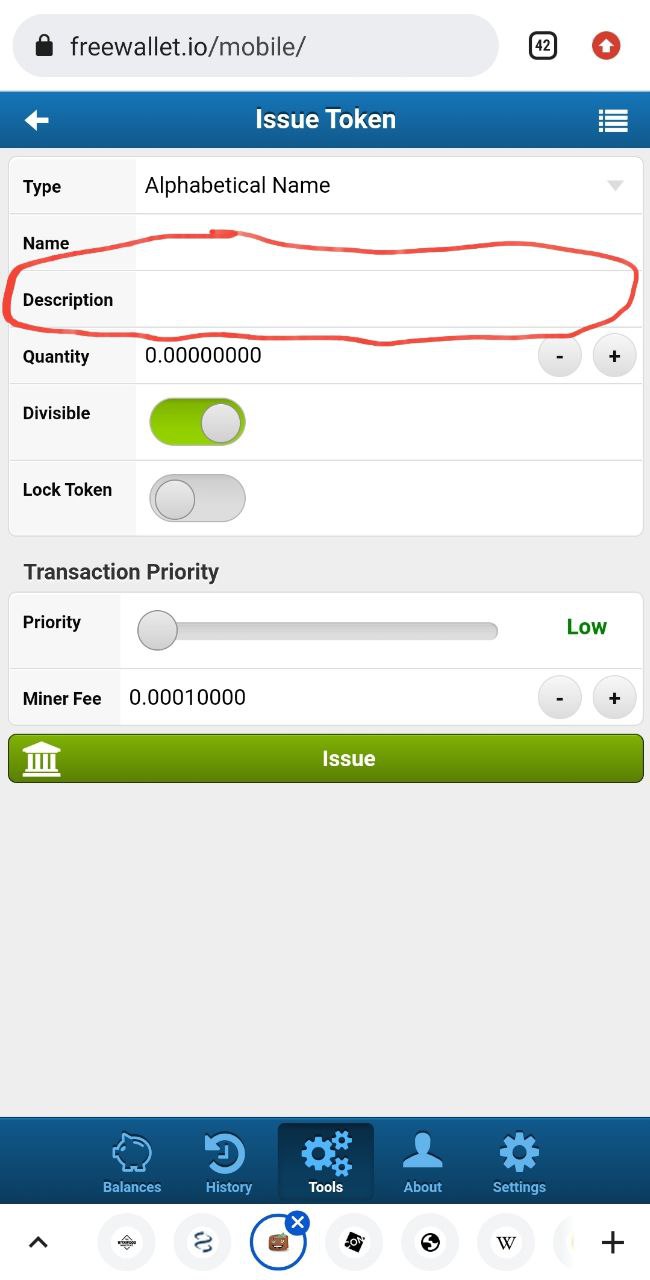
Task: Switch to the History tab
Action: [228, 1162]
